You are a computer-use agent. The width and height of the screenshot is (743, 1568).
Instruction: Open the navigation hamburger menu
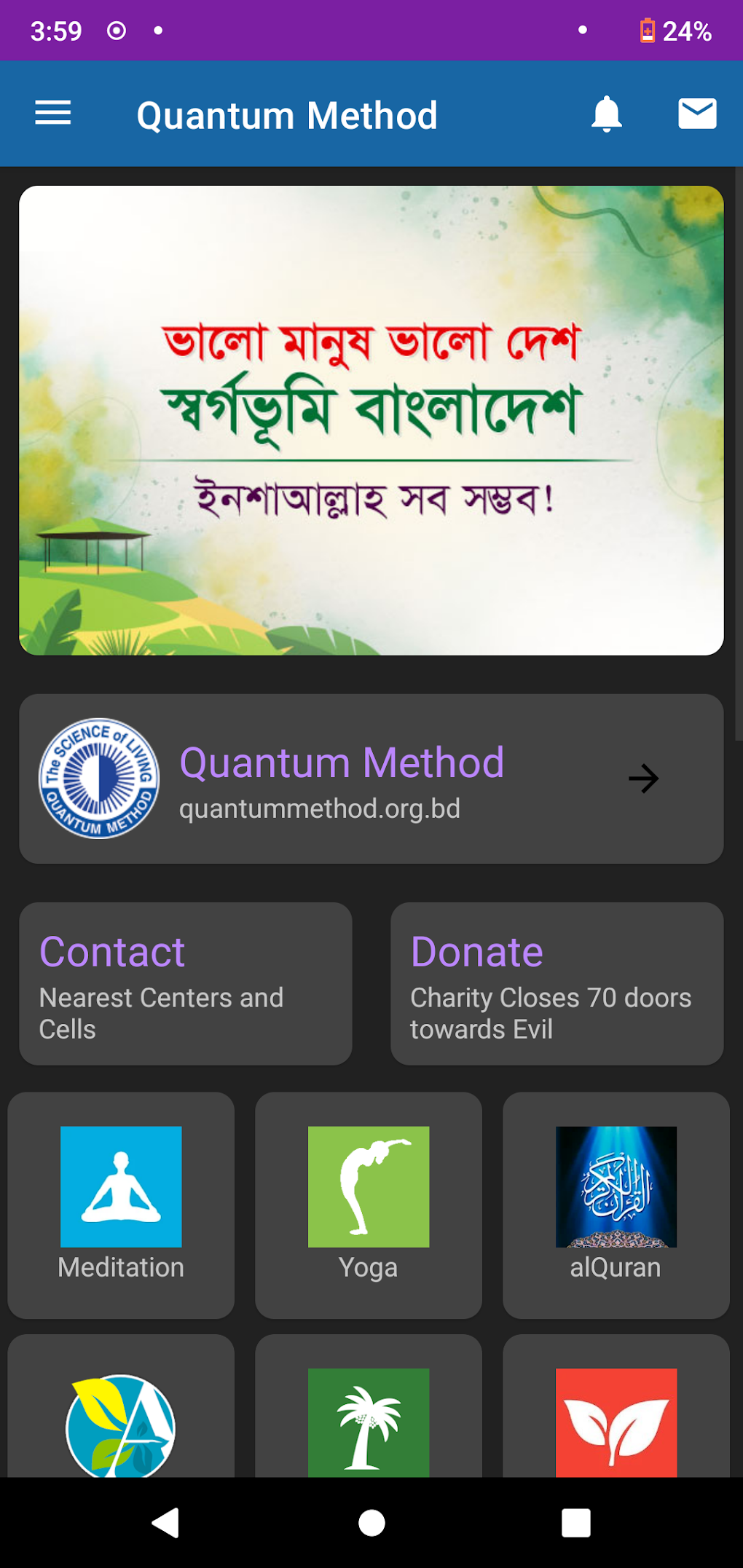pyautogui.click(x=52, y=114)
